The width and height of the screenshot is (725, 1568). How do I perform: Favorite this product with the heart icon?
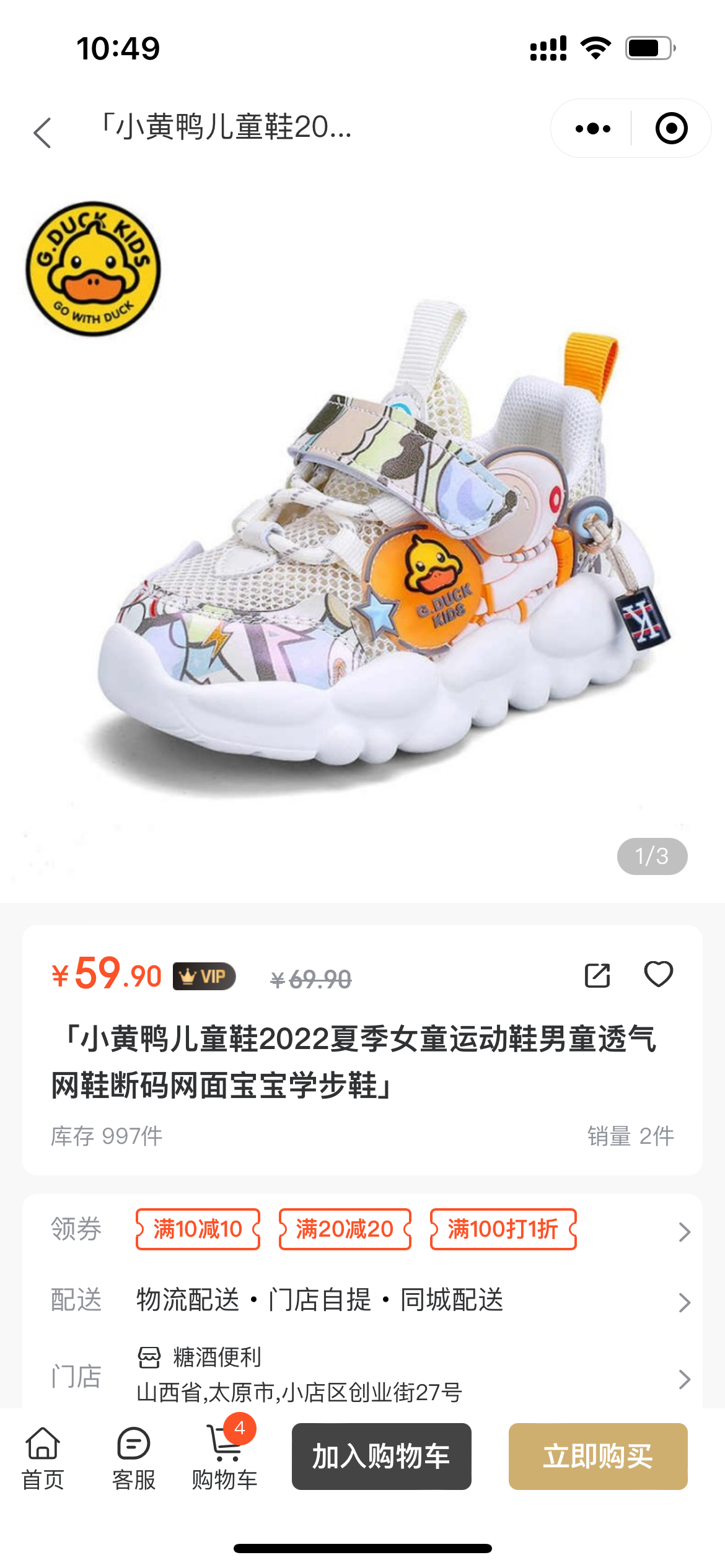click(x=658, y=974)
